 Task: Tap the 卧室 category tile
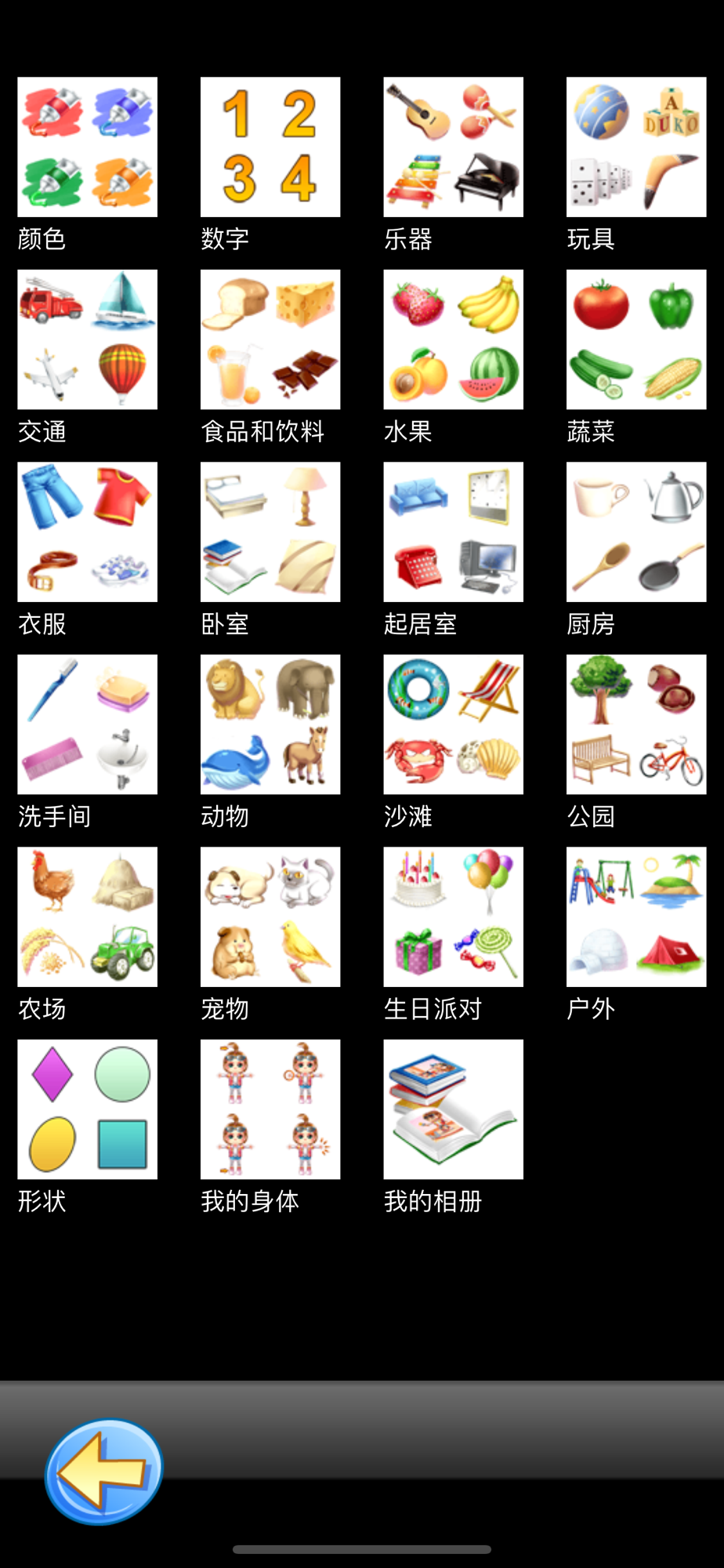(270, 532)
